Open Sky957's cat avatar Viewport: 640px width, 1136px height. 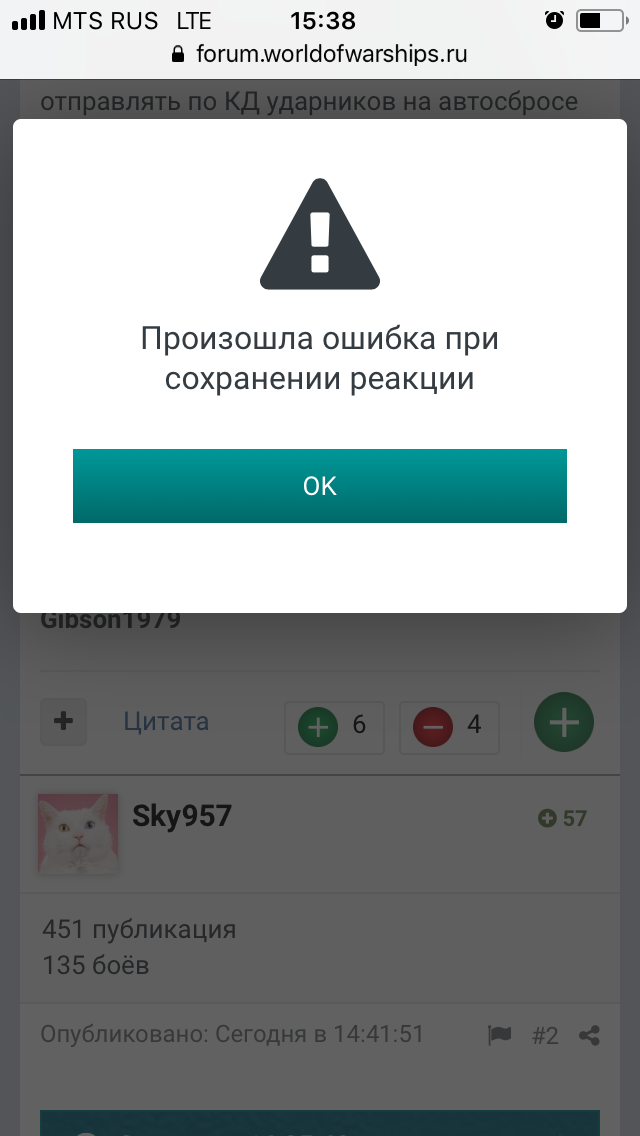[78, 833]
